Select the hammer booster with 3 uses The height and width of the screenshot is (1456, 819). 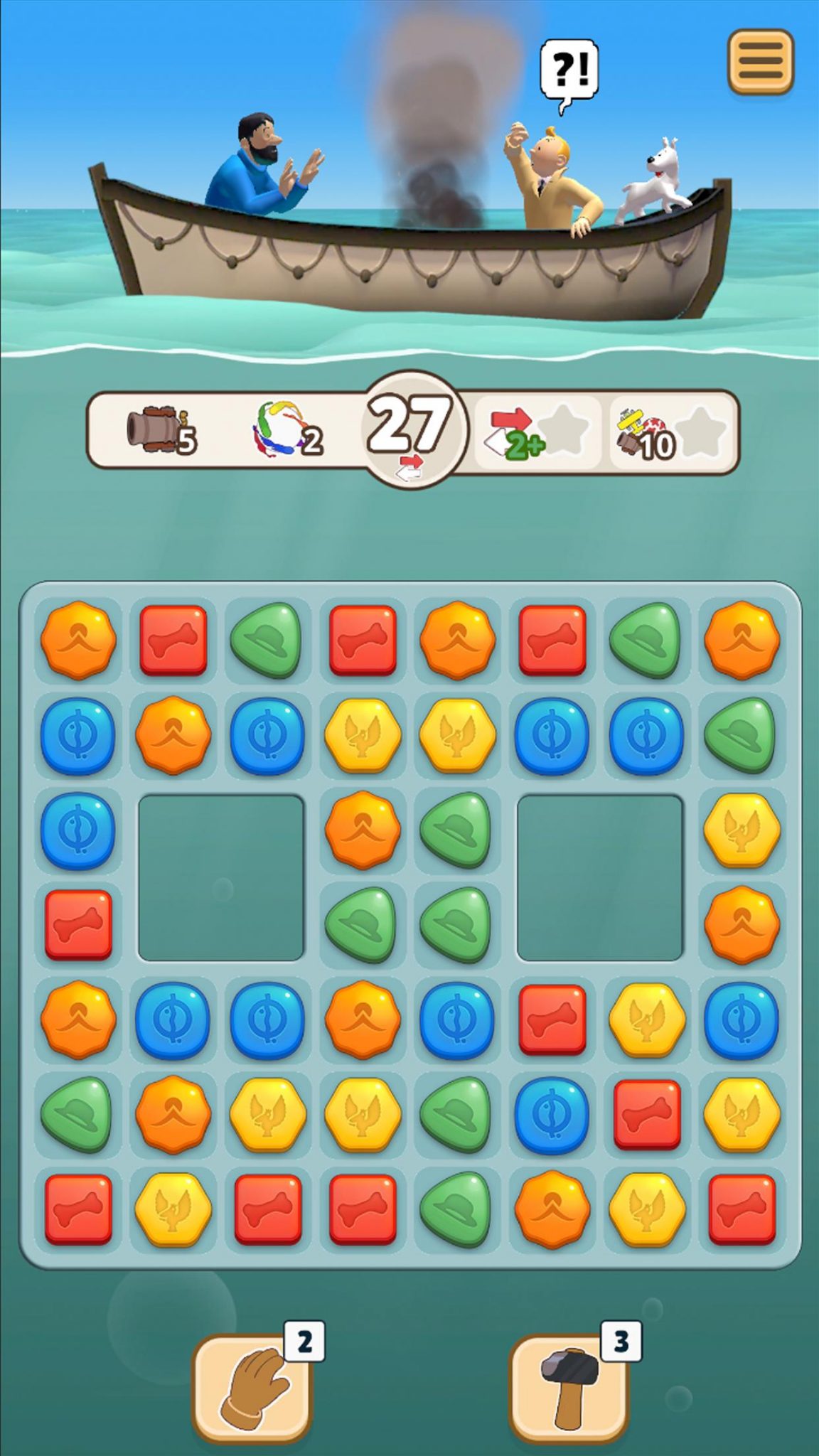pos(568,1386)
